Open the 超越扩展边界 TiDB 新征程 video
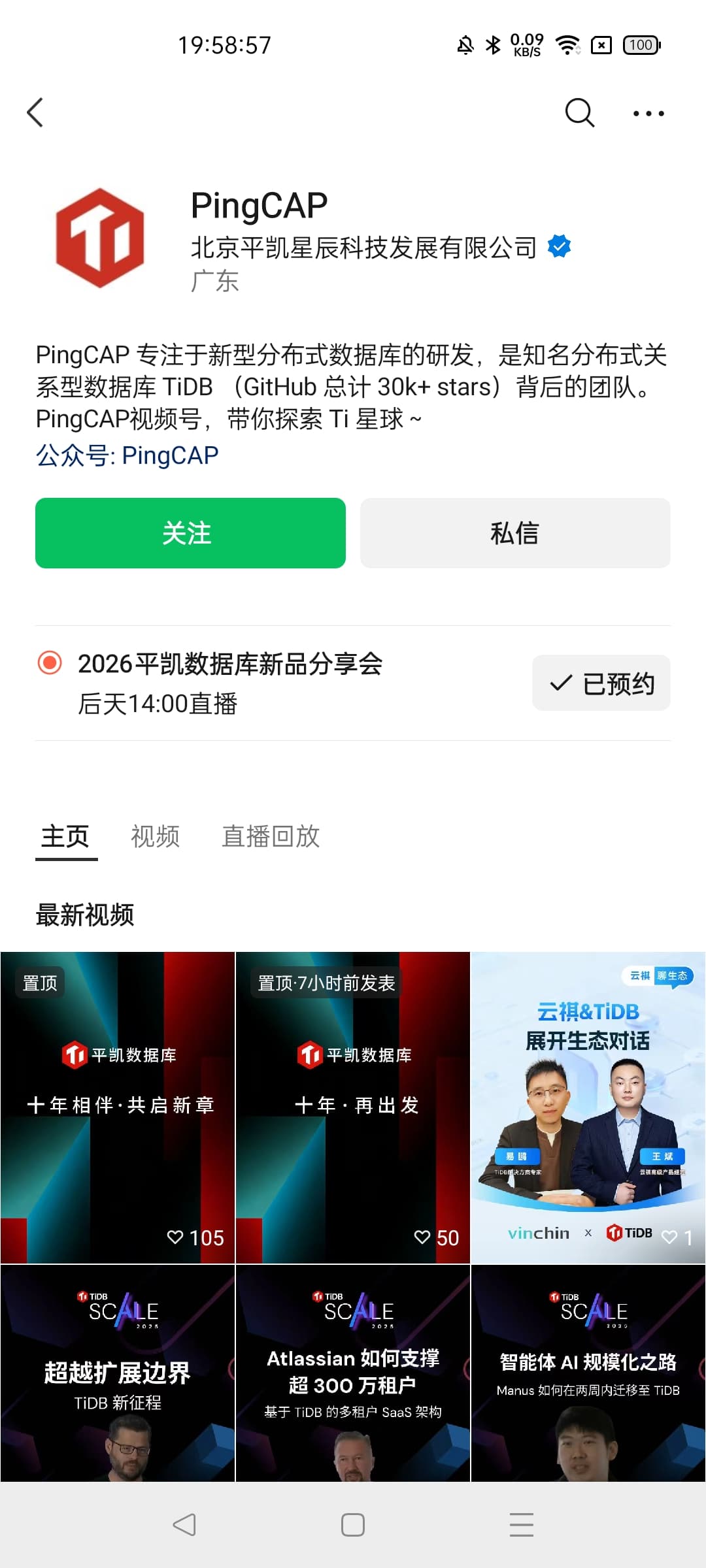This screenshot has width=706, height=1568. pyautogui.click(x=118, y=1372)
